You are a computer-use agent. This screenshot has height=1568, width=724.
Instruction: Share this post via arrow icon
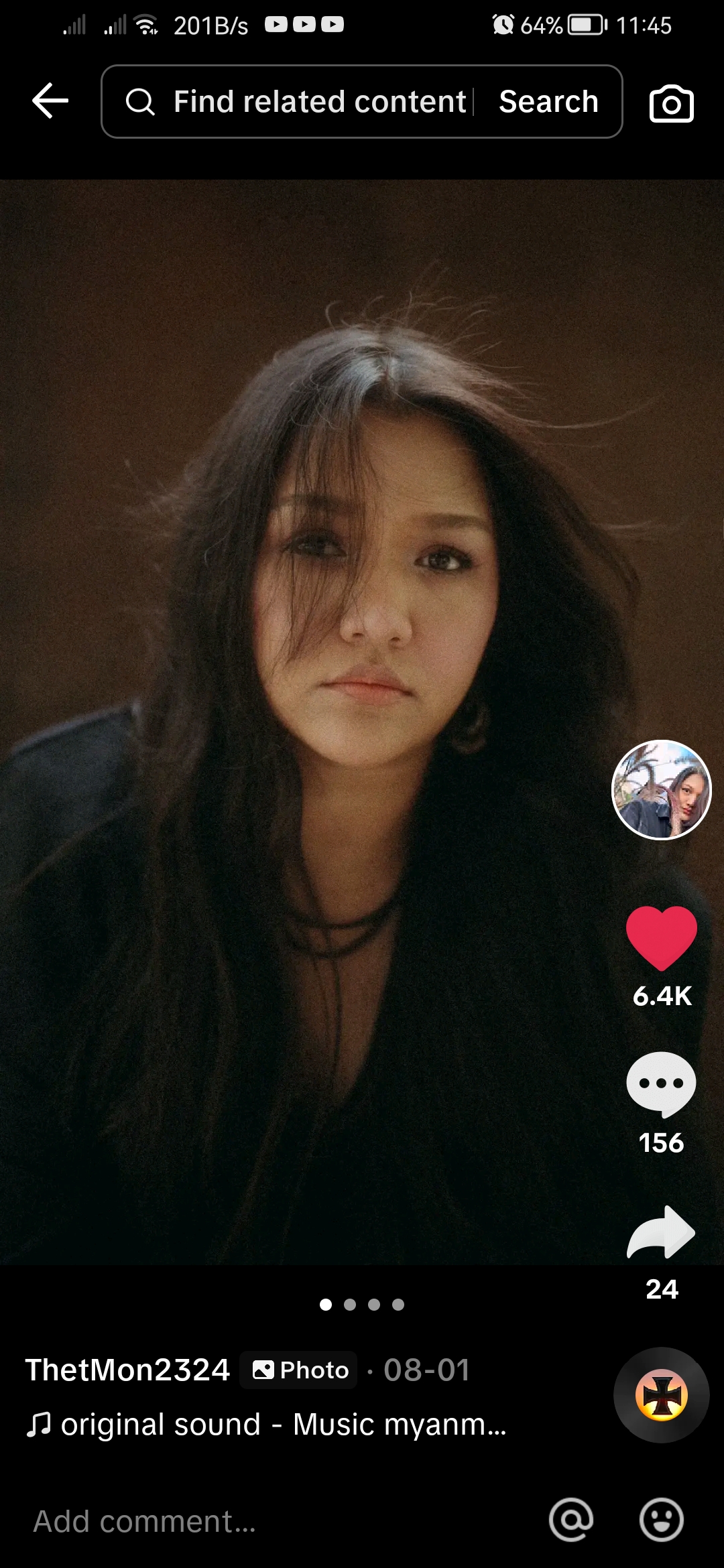[662, 1232]
